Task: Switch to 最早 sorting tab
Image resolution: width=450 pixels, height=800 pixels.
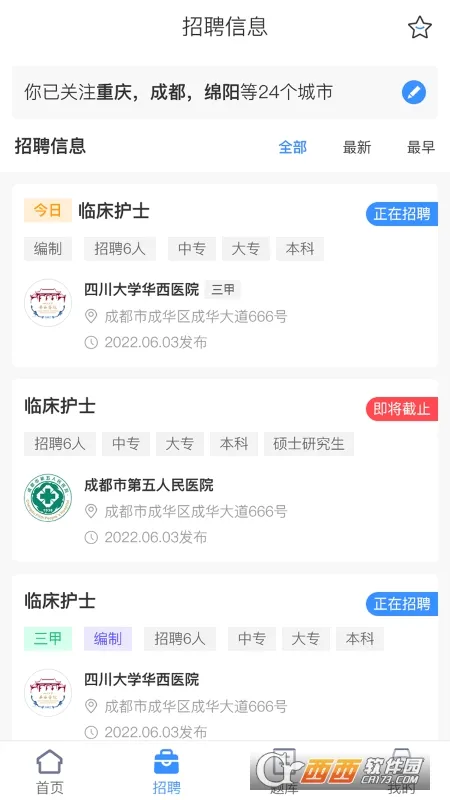Action: click(421, 147)
